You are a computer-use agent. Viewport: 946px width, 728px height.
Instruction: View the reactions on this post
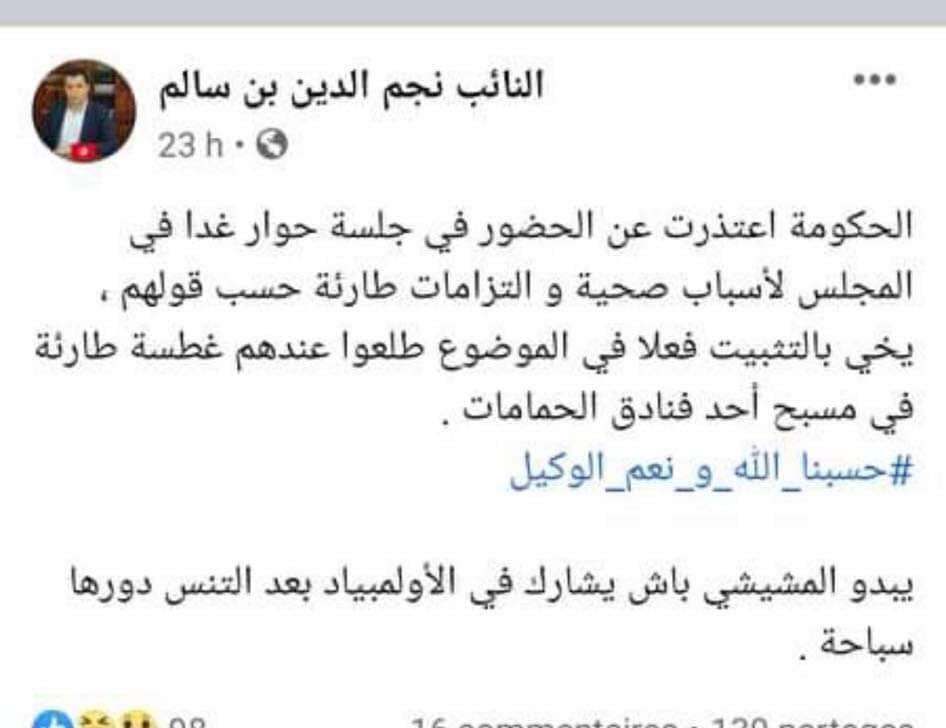(120, 721)
